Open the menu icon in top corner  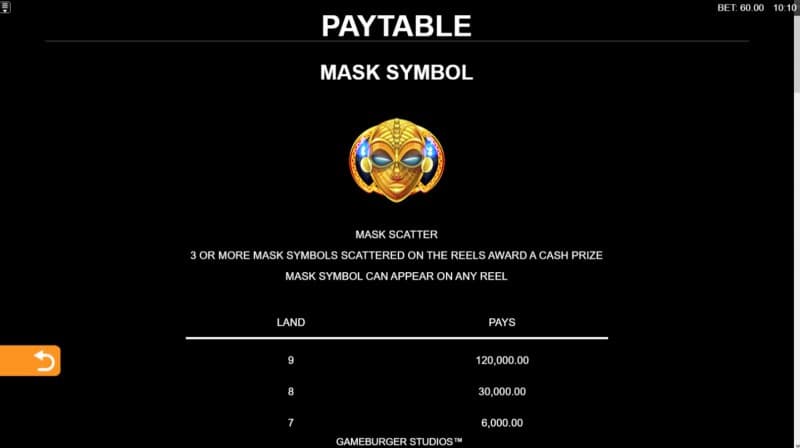(x=7, y=7)
